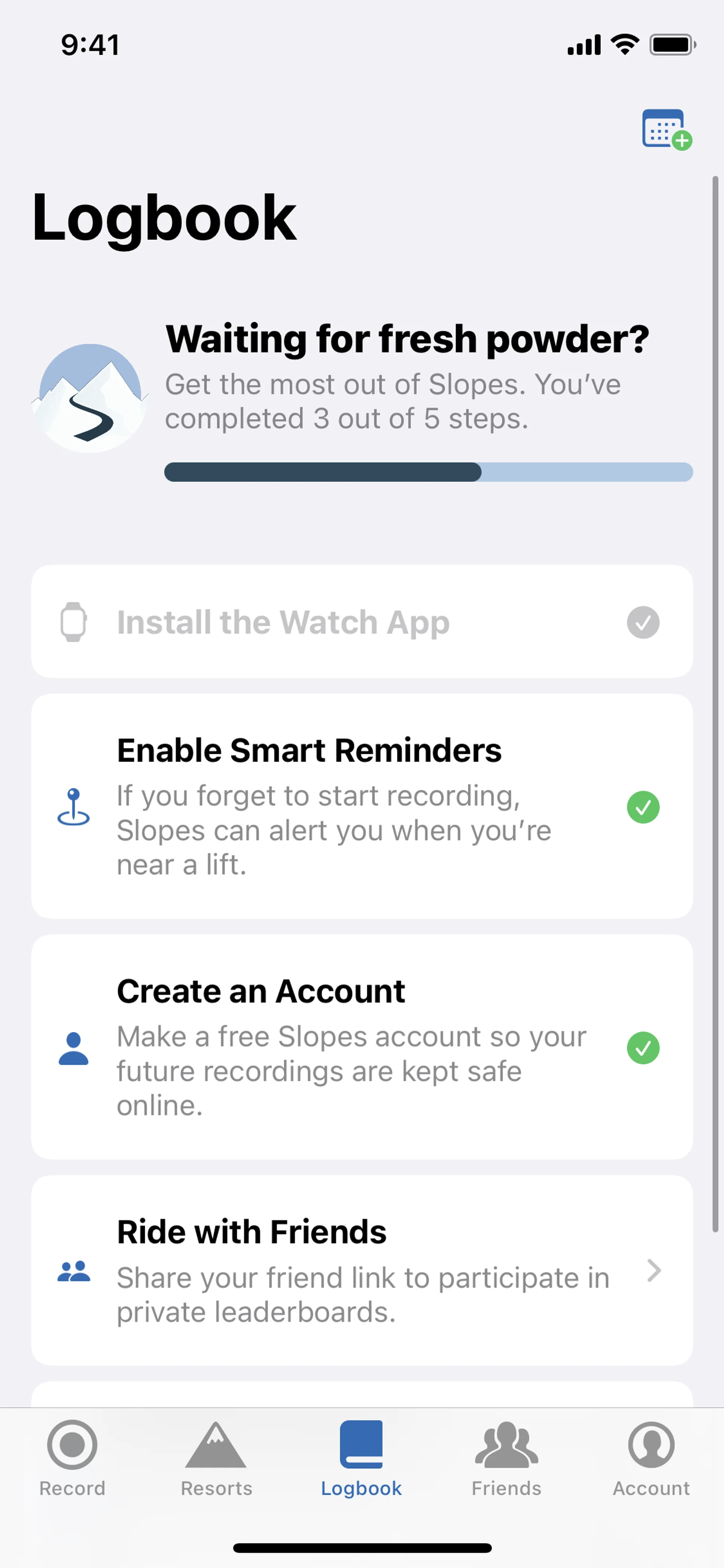724x1568 pixels.
Task: Select the Install the Watch App row
Action: tap(361, 622)
